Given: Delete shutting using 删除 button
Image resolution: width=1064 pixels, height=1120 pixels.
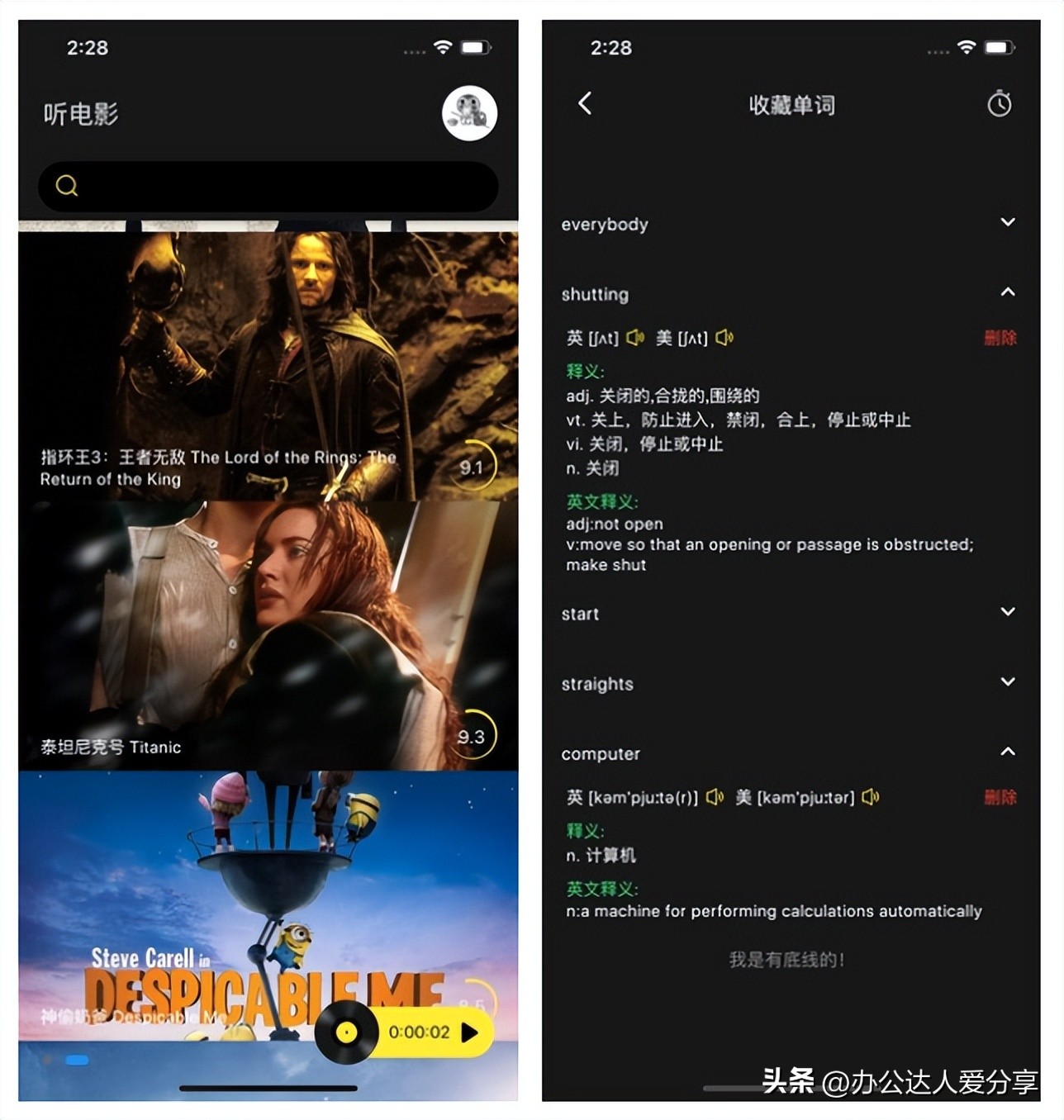Looking at the screenshot, I should point(1001,338).
